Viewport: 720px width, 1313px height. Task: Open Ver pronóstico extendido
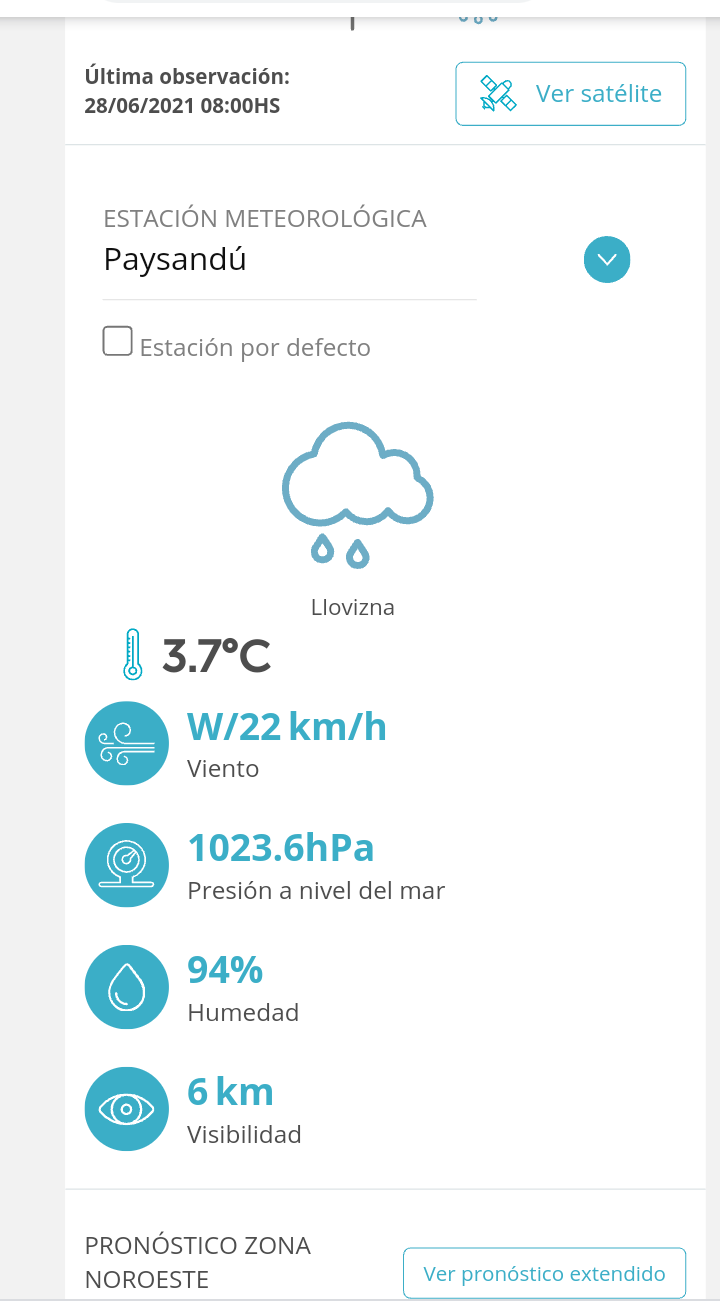coord(544,1274)
